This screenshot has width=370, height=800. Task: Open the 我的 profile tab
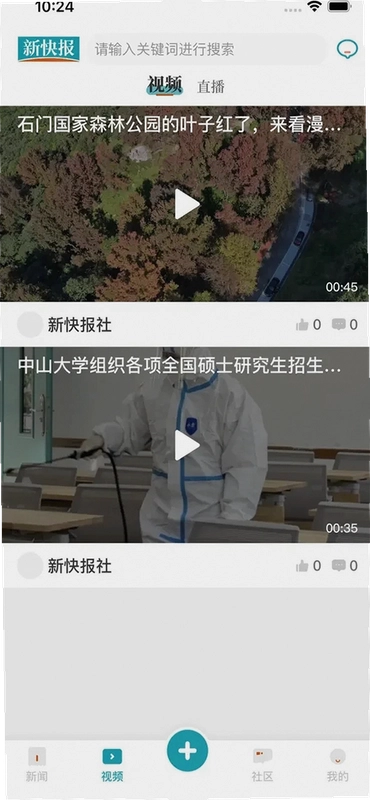point(337,765)
